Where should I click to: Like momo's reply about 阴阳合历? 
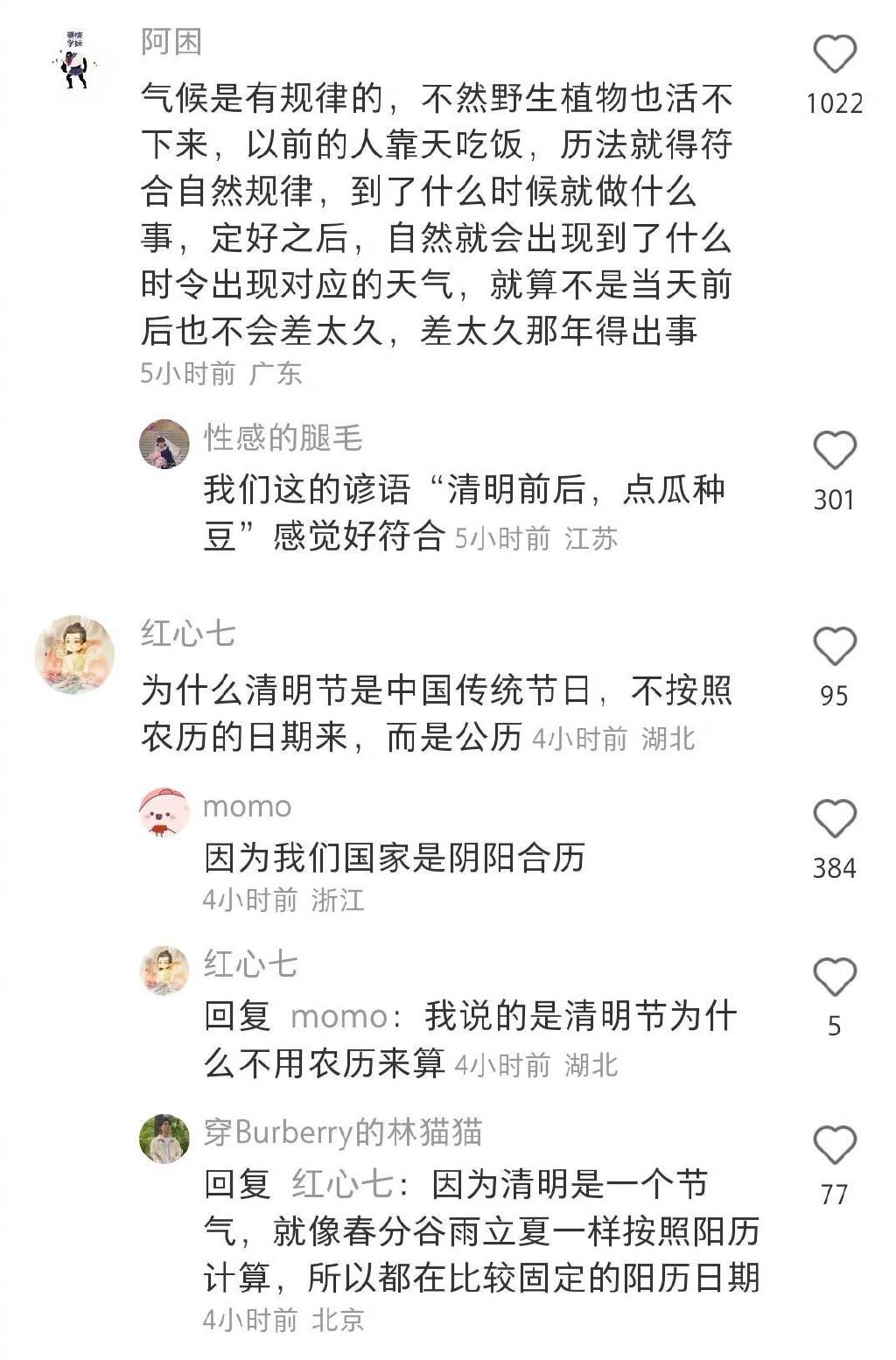tap(835, 819)
